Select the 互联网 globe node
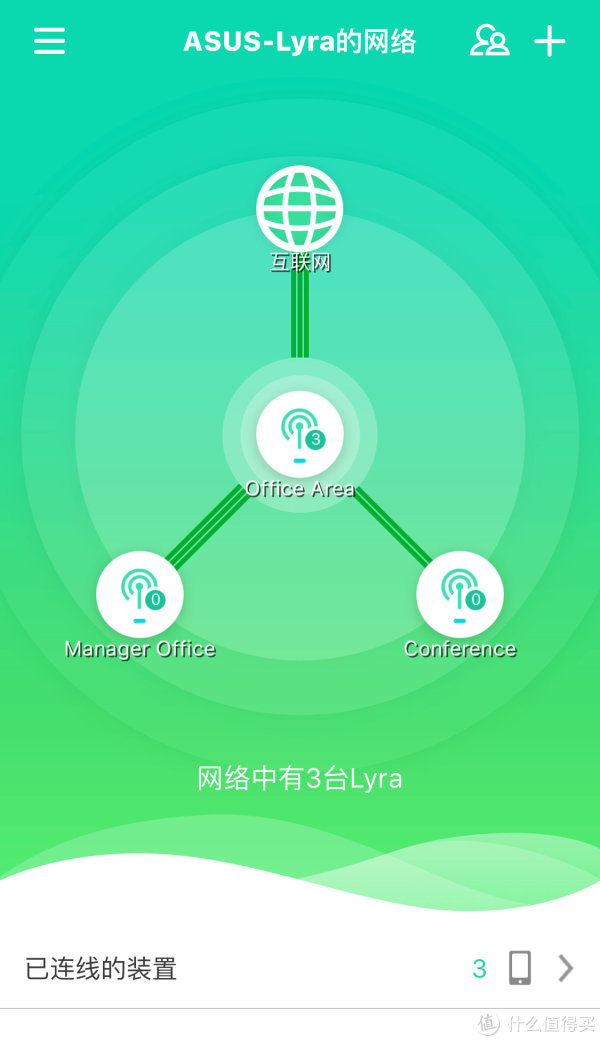This screenshot has width=600, height=1041. tap(300, 208)
